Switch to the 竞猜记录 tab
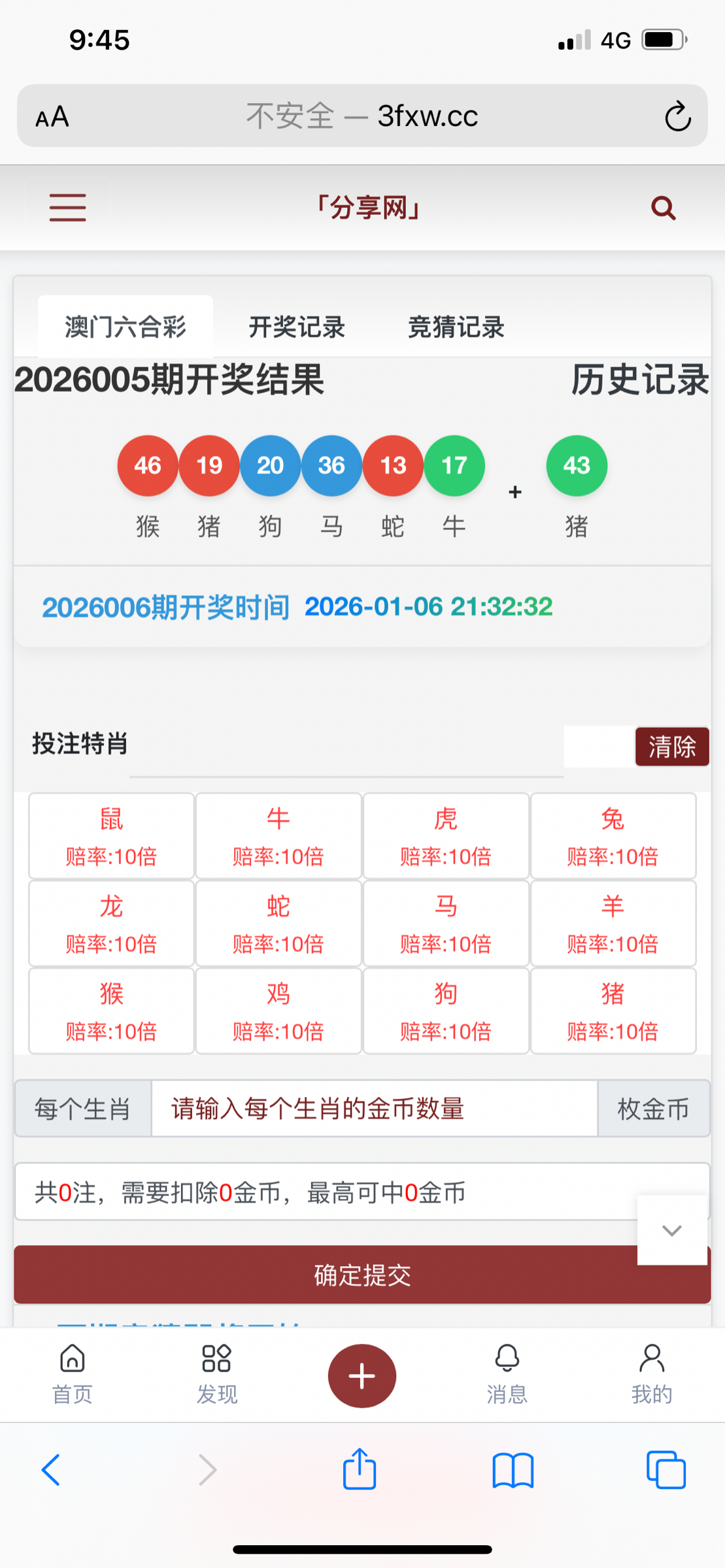The image size is (725, 1568). (x=457, y=327)
